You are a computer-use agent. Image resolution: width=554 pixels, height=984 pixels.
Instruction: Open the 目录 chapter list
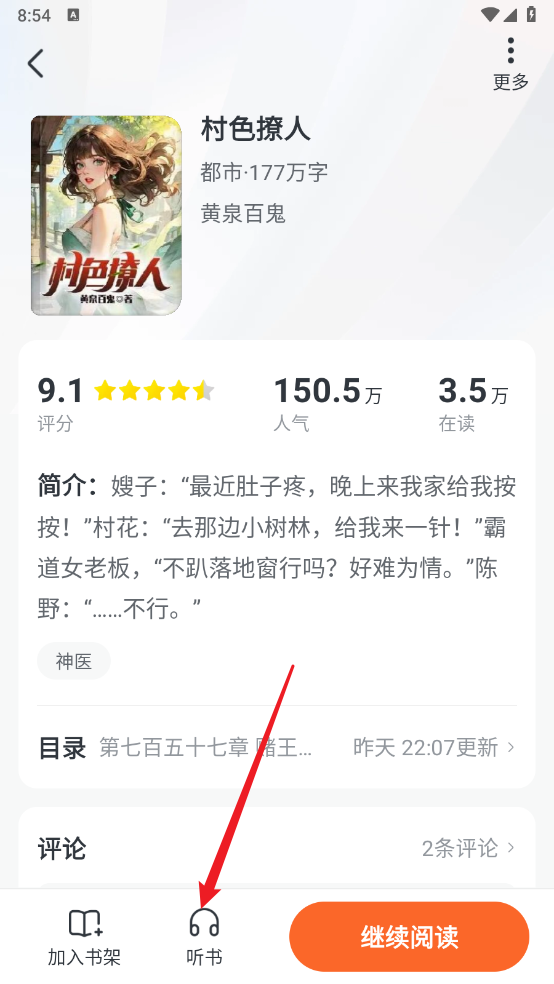277,747
